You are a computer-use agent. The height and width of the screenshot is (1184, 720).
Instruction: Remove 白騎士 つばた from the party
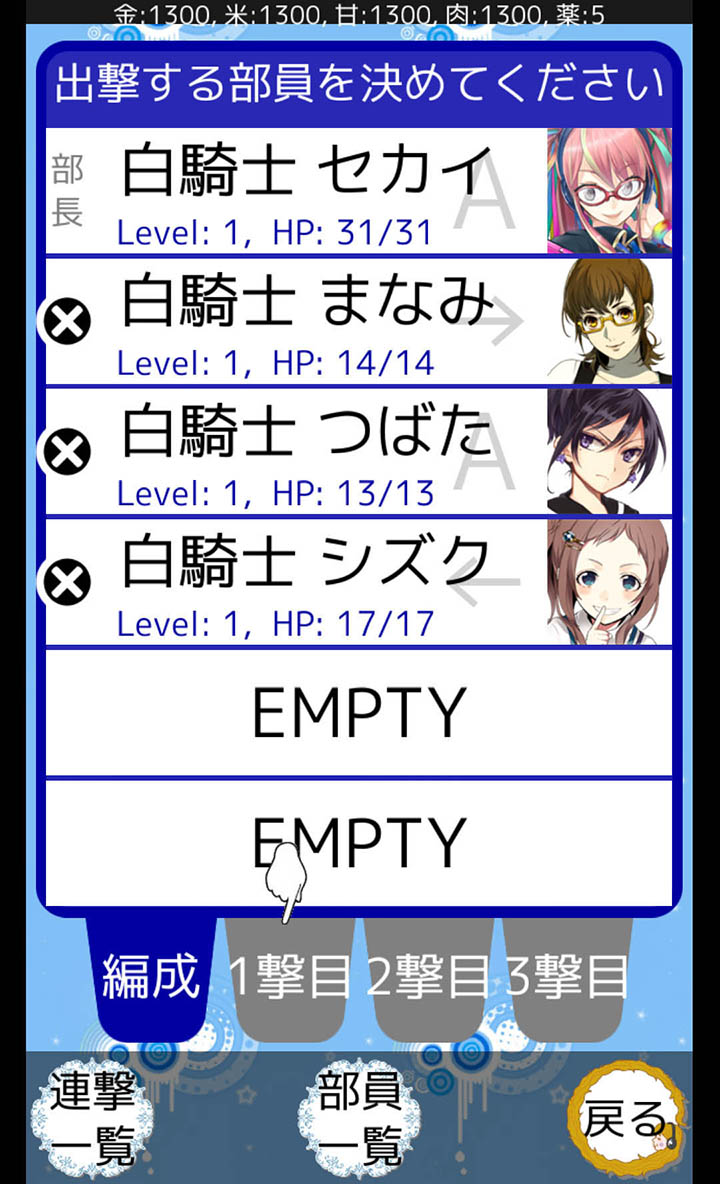(x=66, y=452)
